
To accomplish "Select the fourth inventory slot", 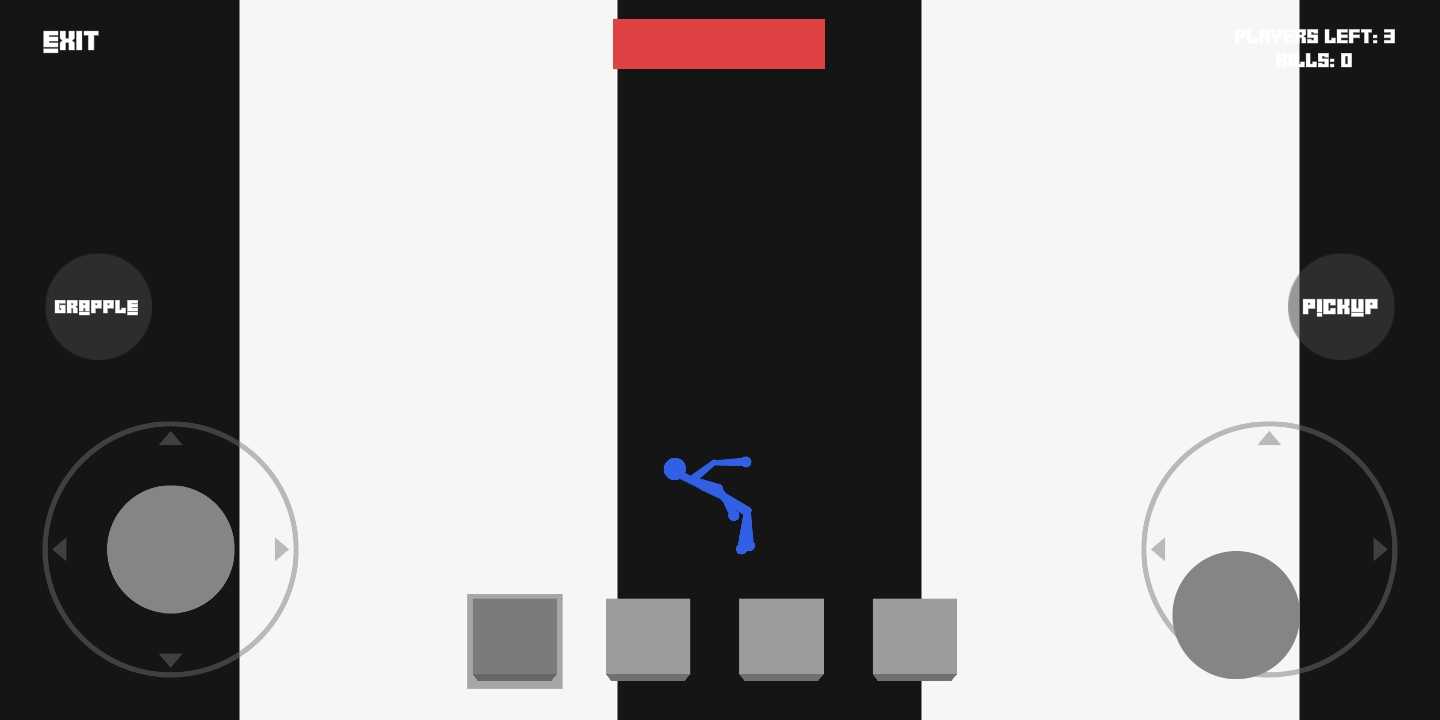I will click(x=915, y=638).
